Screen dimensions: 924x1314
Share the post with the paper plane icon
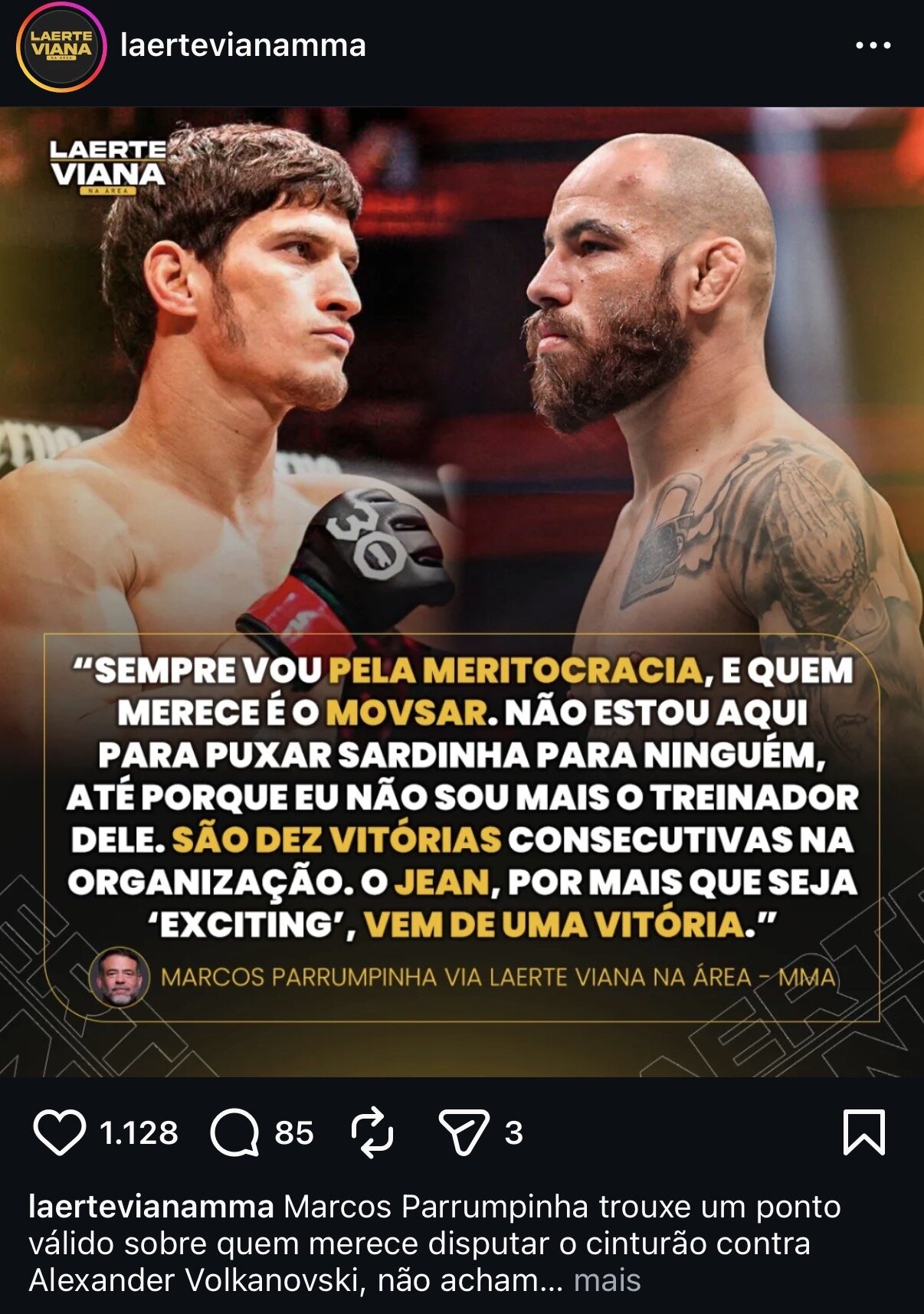(464, 1132)
